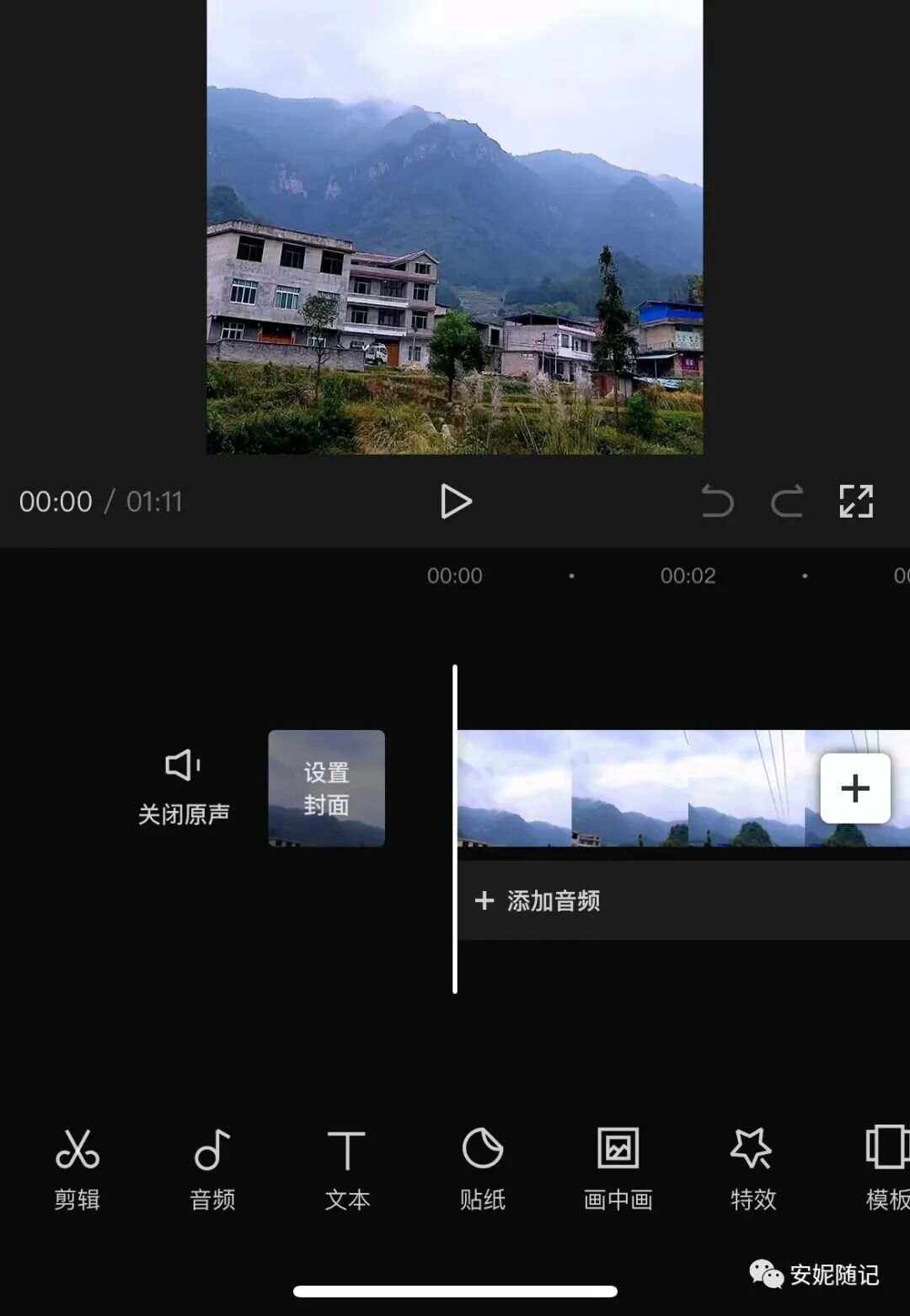Tap 添加音频 to add audio track
Image resolution: width=910 pixels, height=1316 pixels.
click(539, 901)
